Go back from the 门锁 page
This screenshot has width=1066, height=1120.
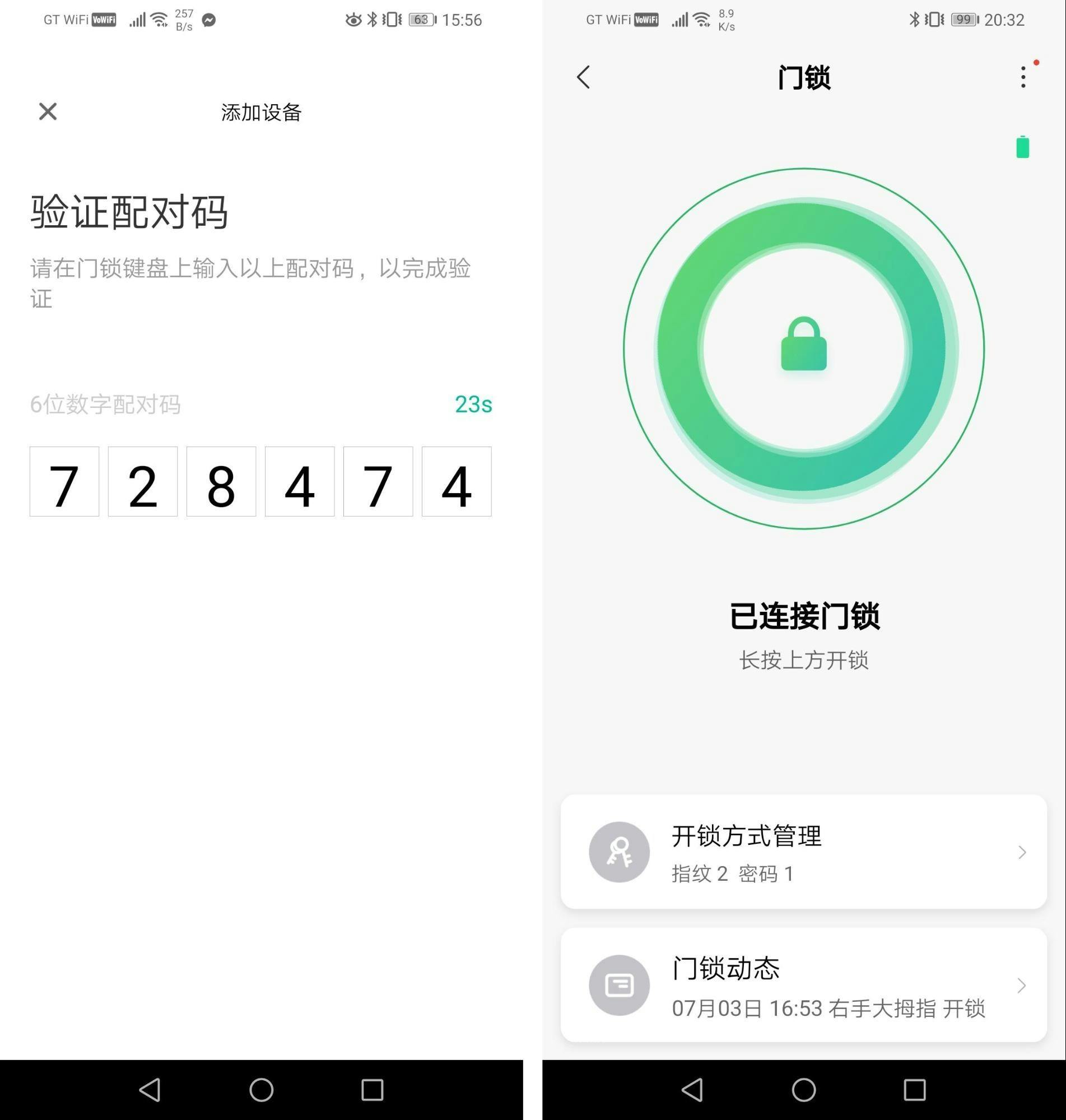click(584, 77)
